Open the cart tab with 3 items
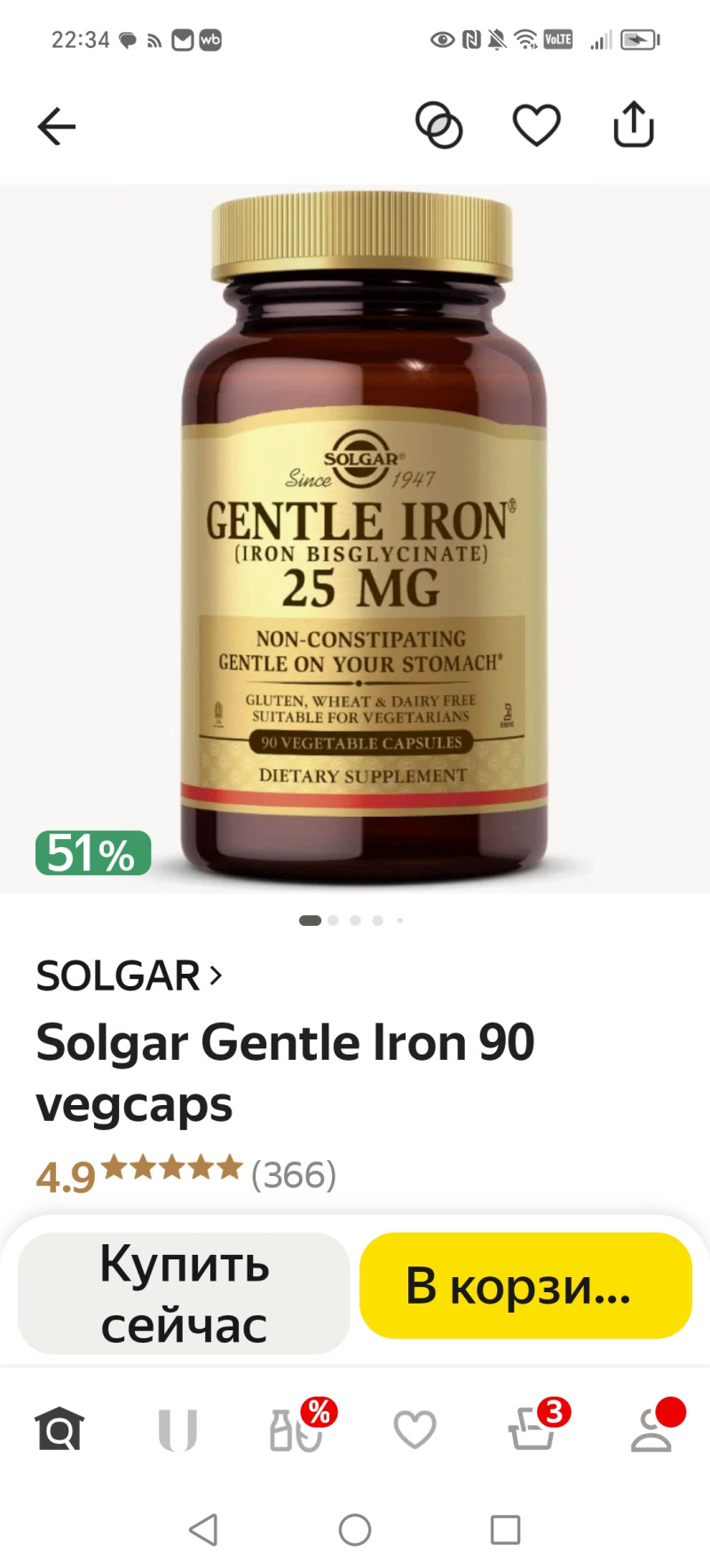The height and width of the screenshot is (1568, 710). (532, 1430)
